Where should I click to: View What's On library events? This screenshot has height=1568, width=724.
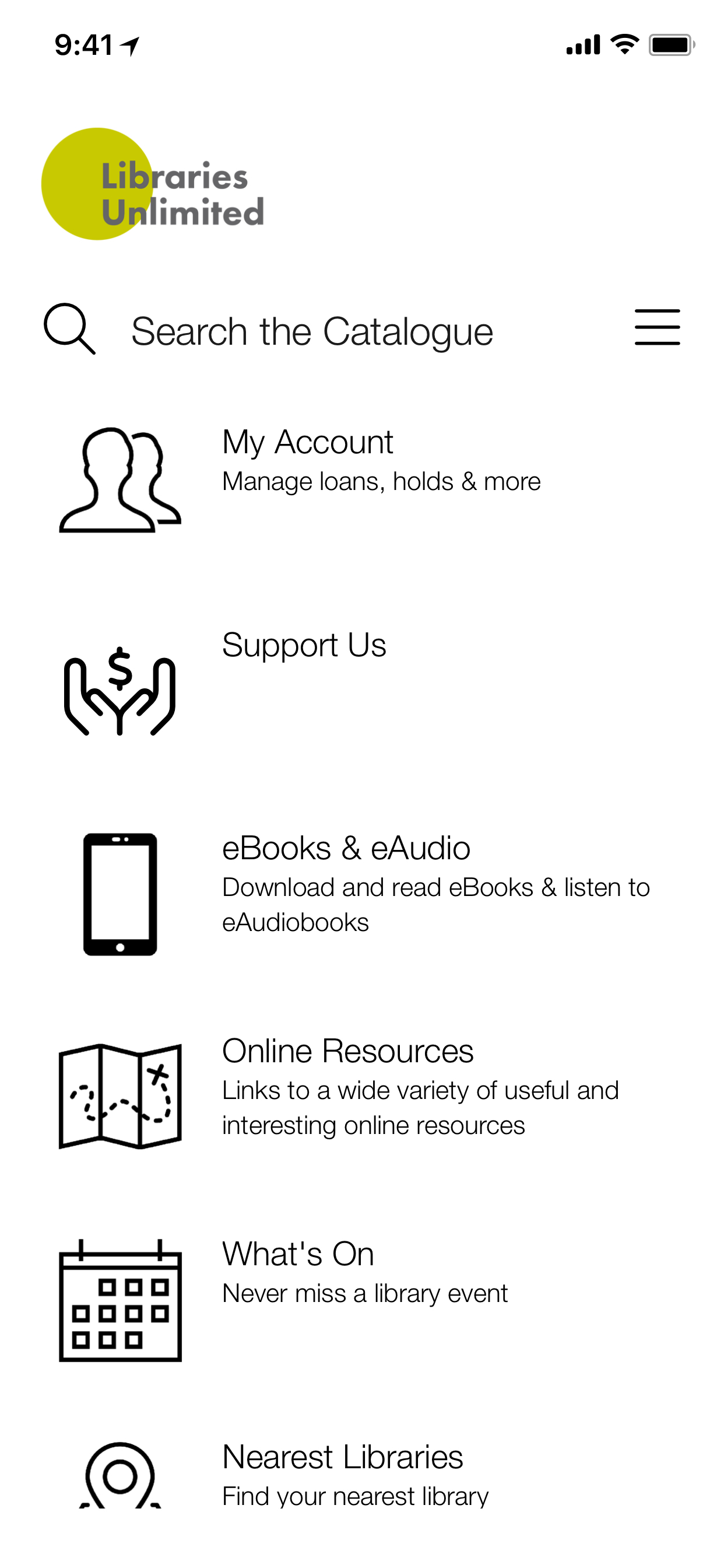pyautogui.click(x=298, y=1254)
